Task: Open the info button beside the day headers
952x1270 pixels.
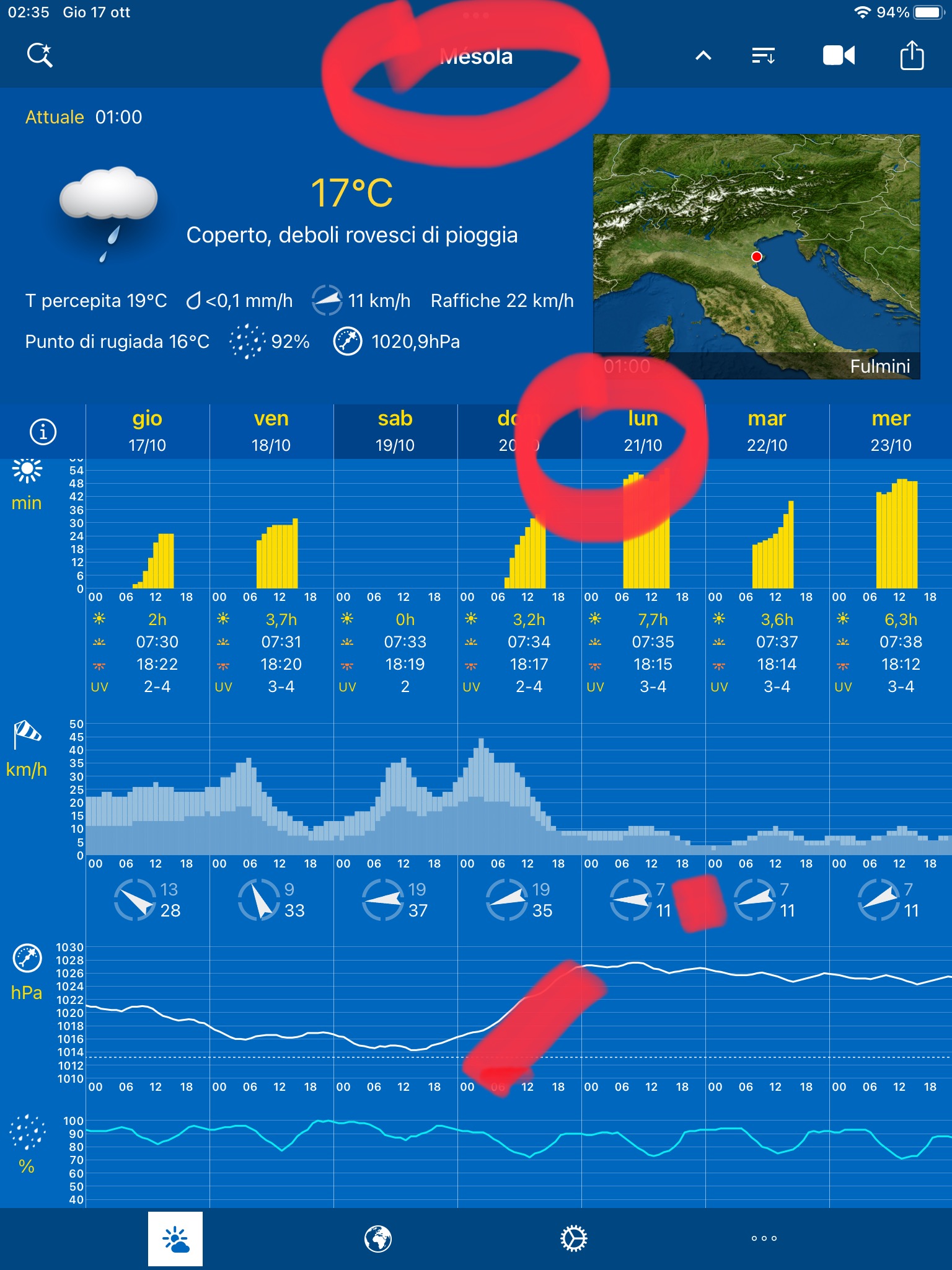Action: pyautogui.click(x=43, y=432)
